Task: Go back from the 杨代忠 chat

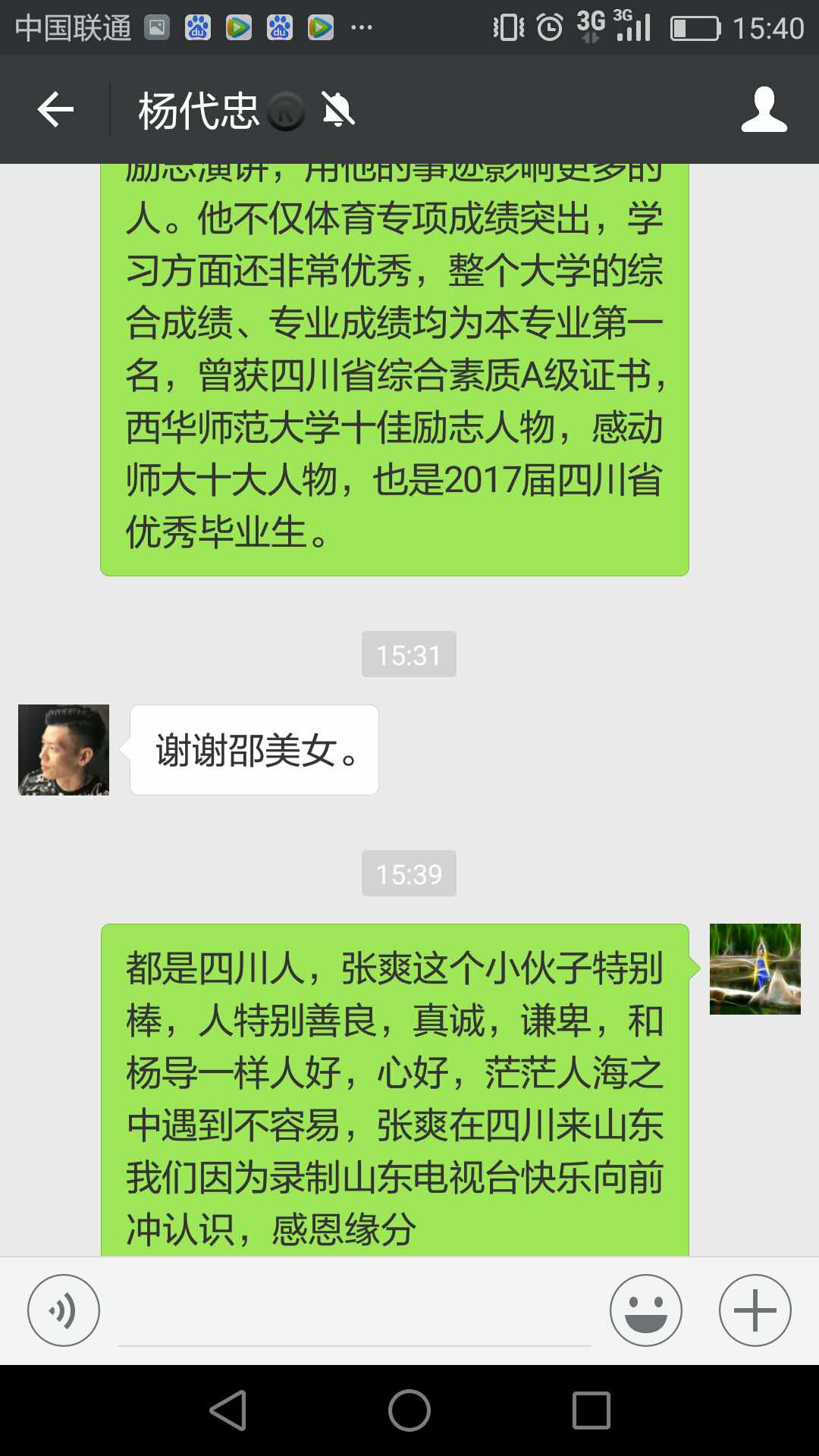Action: click(55, 110)
